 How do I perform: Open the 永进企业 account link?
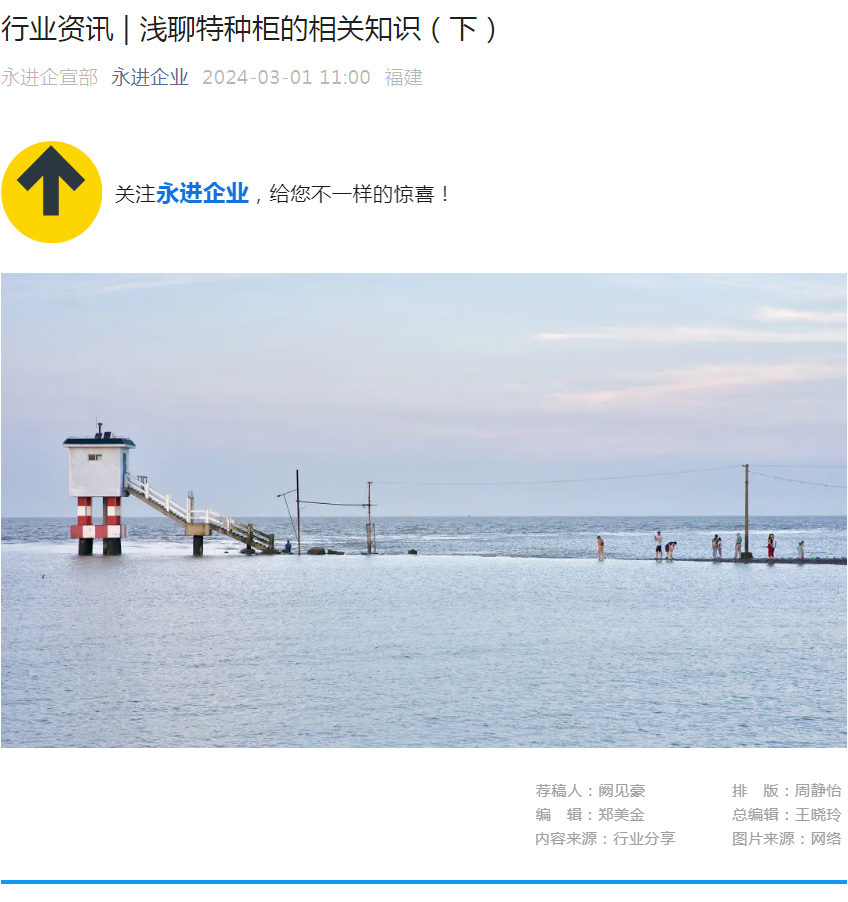pyautogui.click(x=150, y=77)
